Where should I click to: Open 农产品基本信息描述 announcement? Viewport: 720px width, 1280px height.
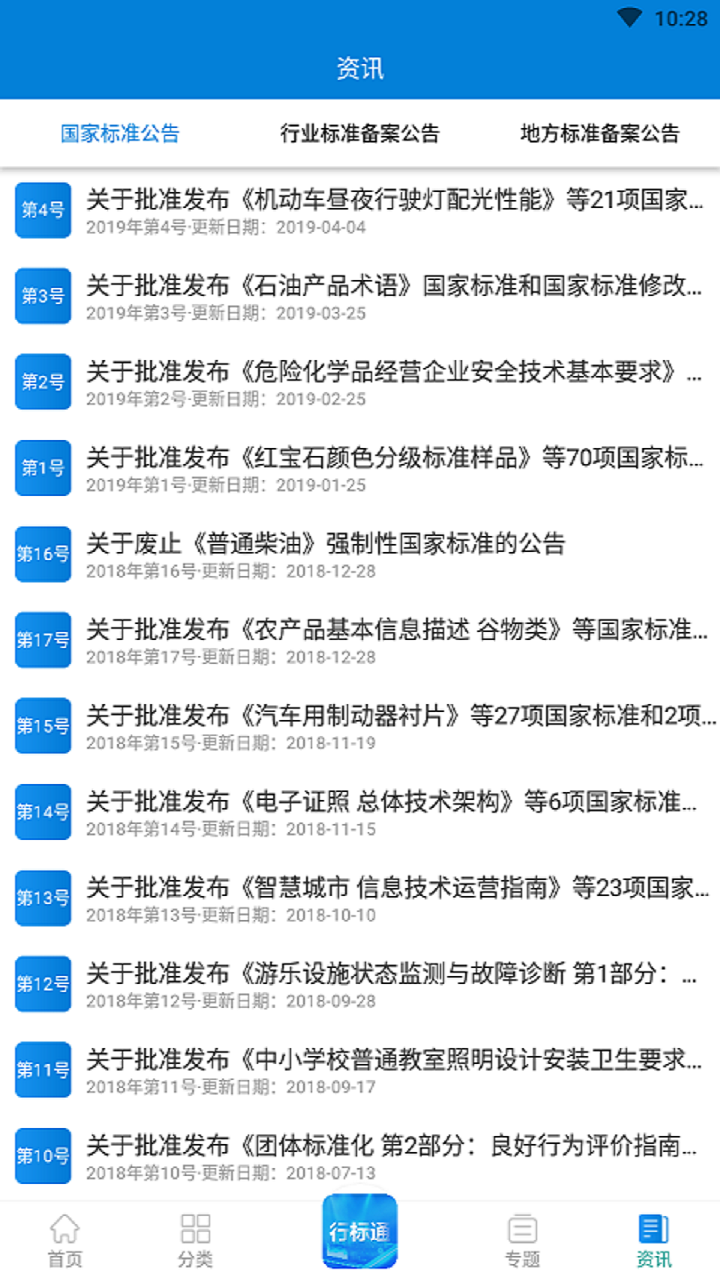[x=360, y=640]
